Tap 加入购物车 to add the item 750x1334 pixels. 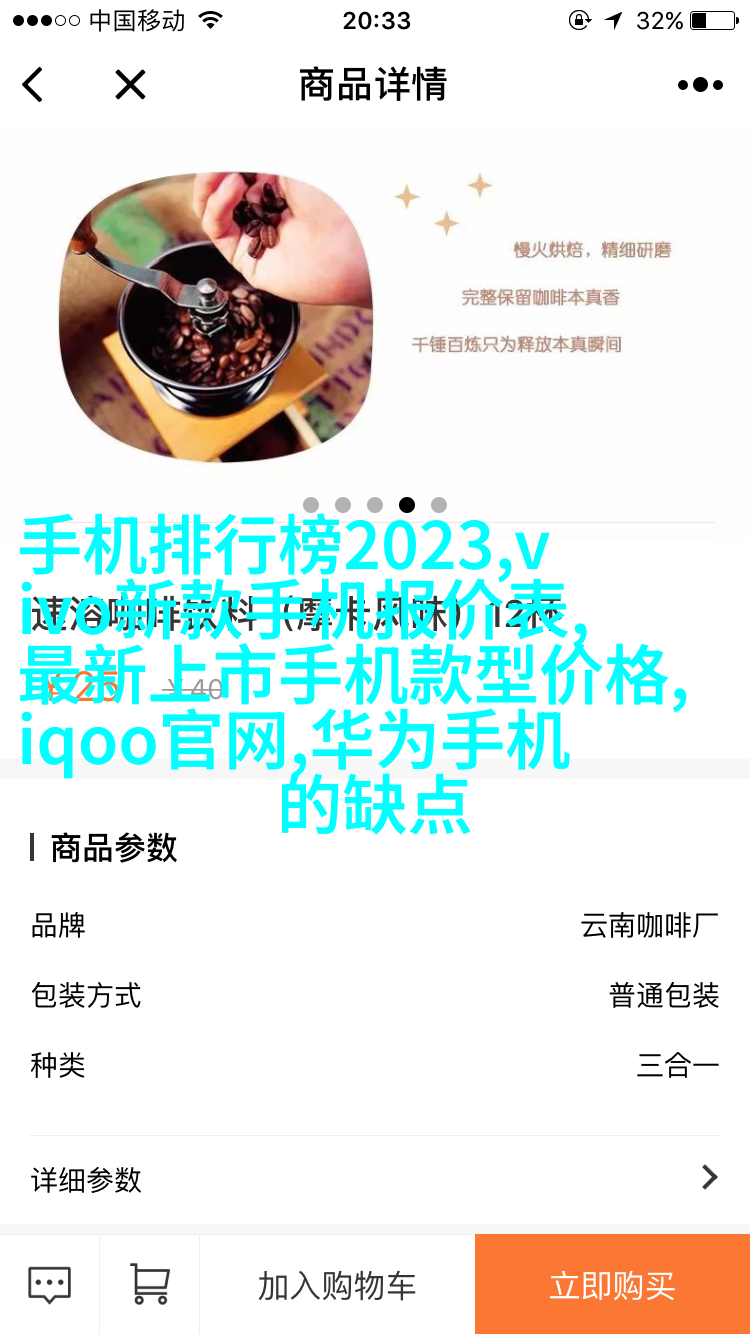click(x=337, y=1285)
